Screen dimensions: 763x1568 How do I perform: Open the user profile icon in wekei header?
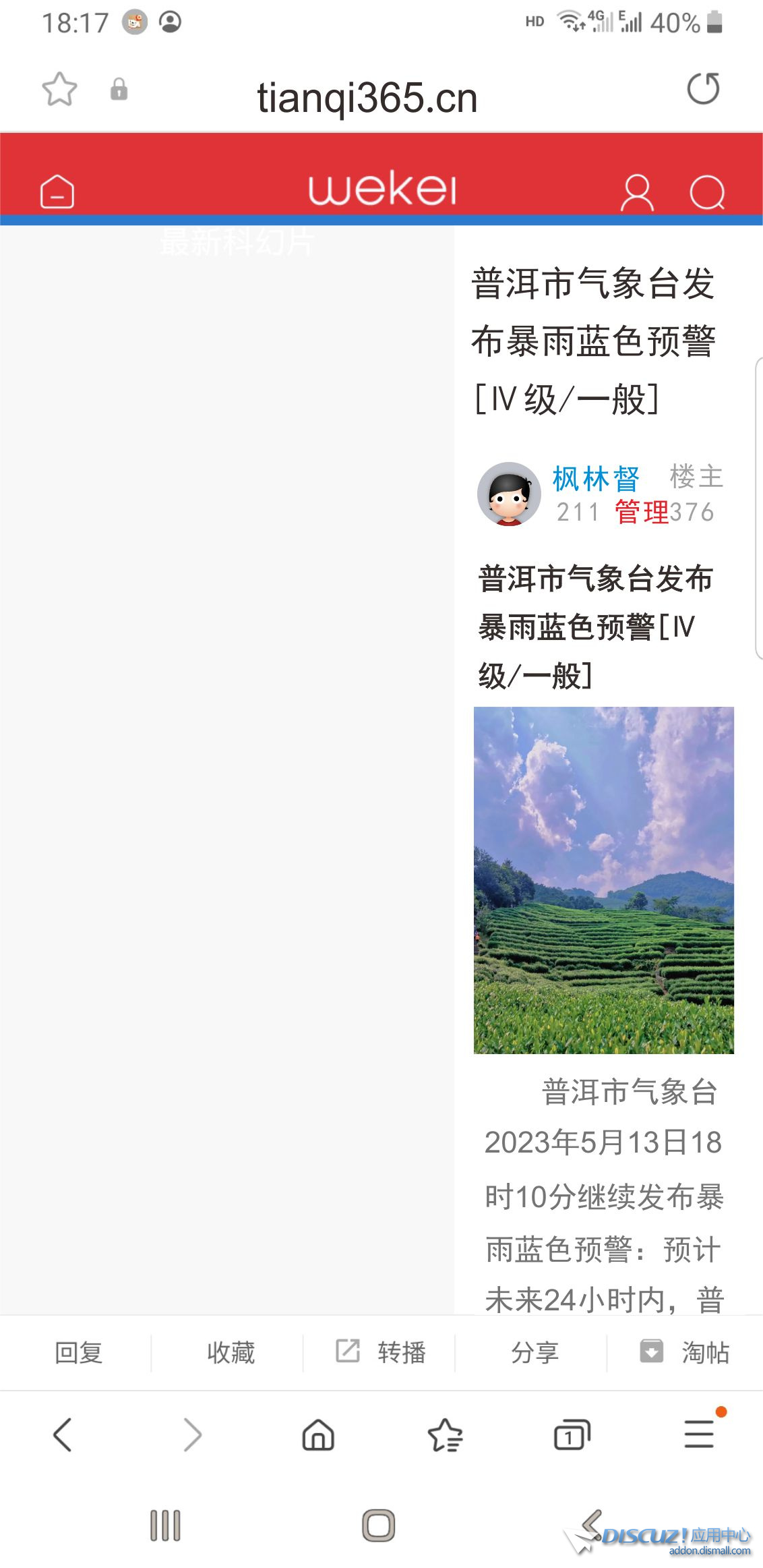pos(637,194)
